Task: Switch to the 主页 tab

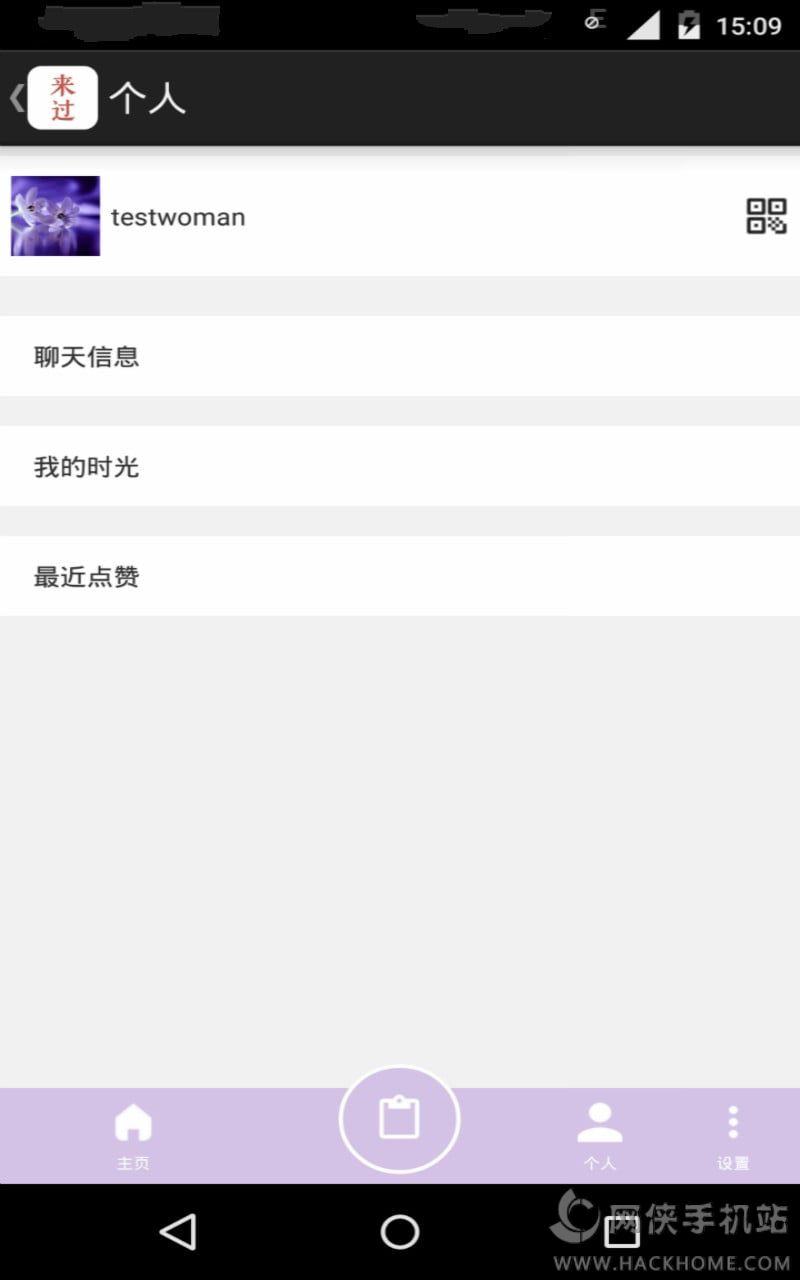Action: pos(133,1135)
